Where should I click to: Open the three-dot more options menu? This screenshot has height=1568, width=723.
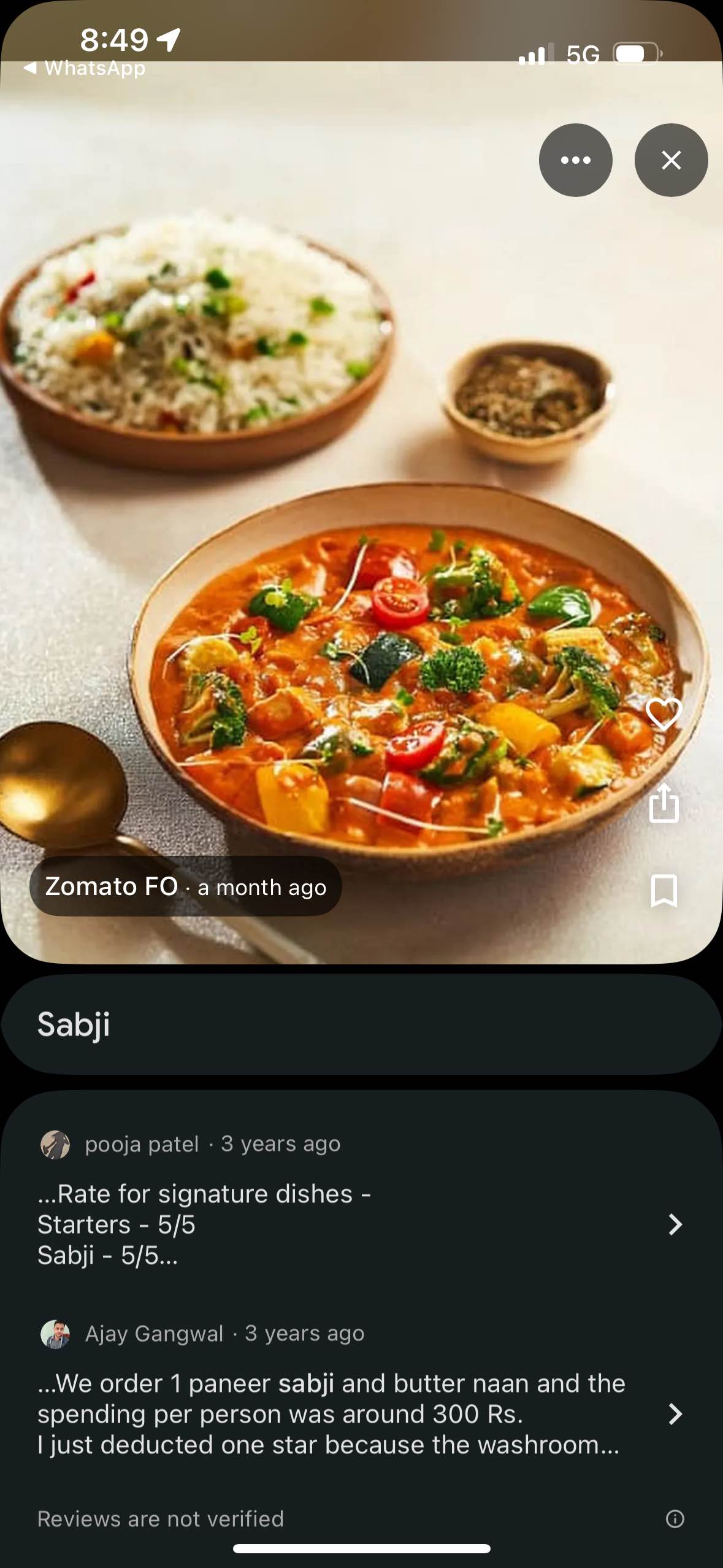[575, 160]
